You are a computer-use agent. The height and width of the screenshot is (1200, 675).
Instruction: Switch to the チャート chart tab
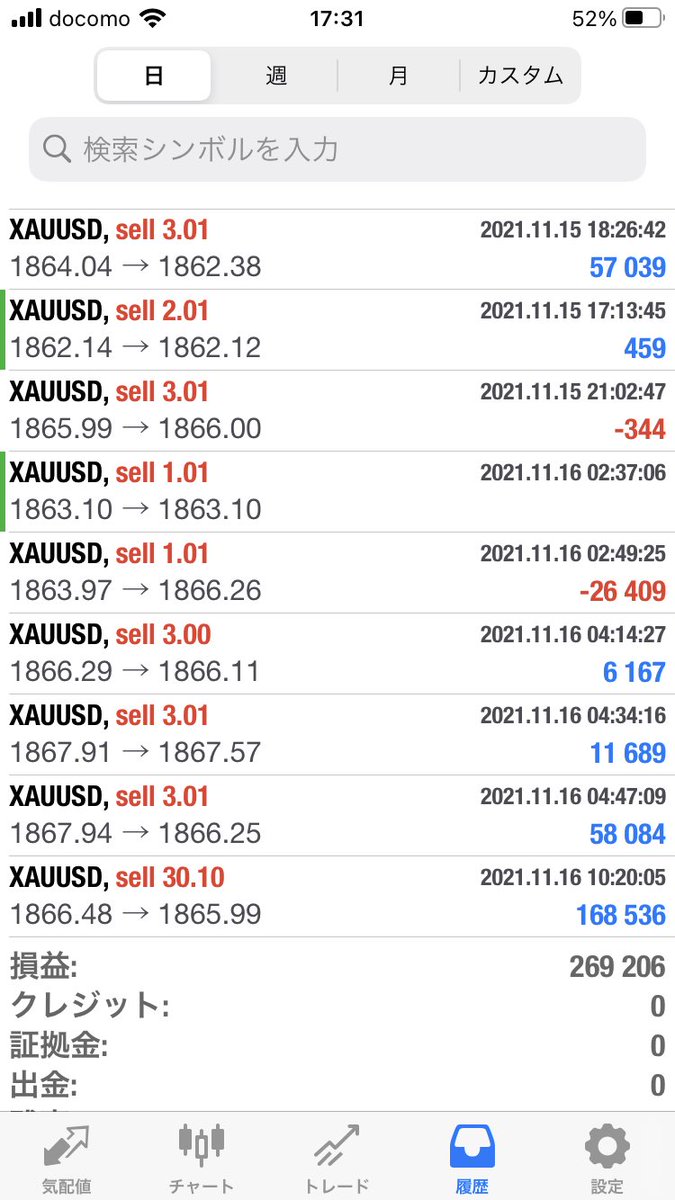[201, 1158]
